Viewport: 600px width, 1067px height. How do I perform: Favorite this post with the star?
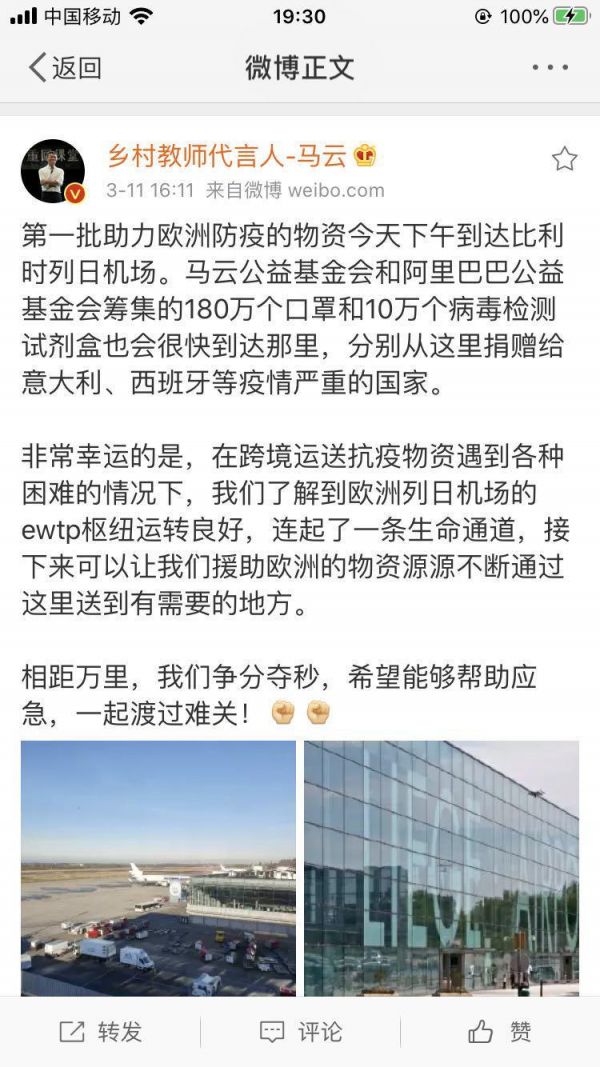[x=564, y=159]
